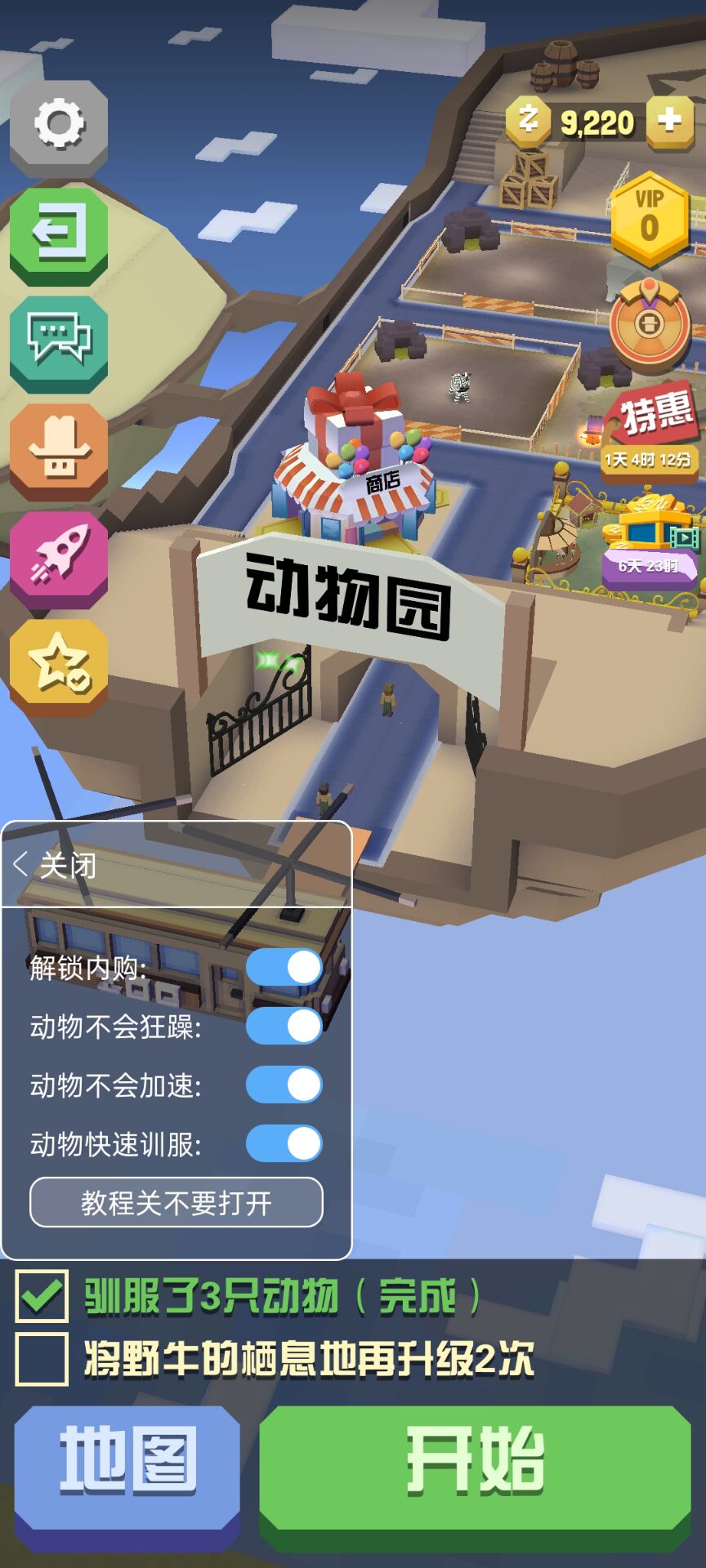The image size is (706, 1568).
Task: Toggle 动物不会狂躁 switch
Action: coord(284,1027)
